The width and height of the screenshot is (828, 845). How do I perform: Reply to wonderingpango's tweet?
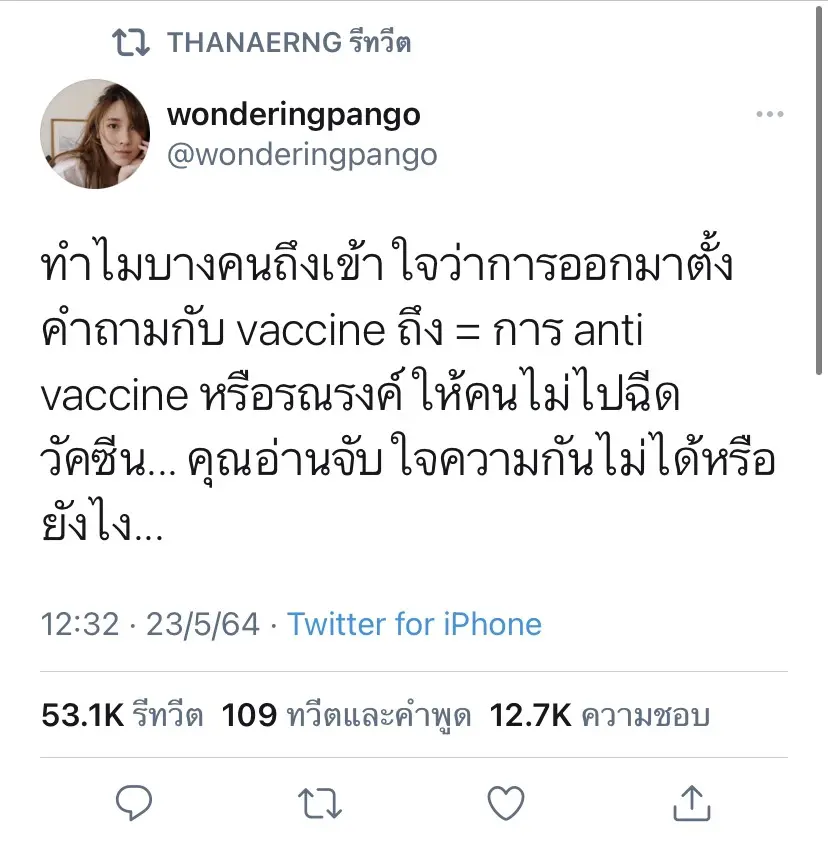(134, 801)
